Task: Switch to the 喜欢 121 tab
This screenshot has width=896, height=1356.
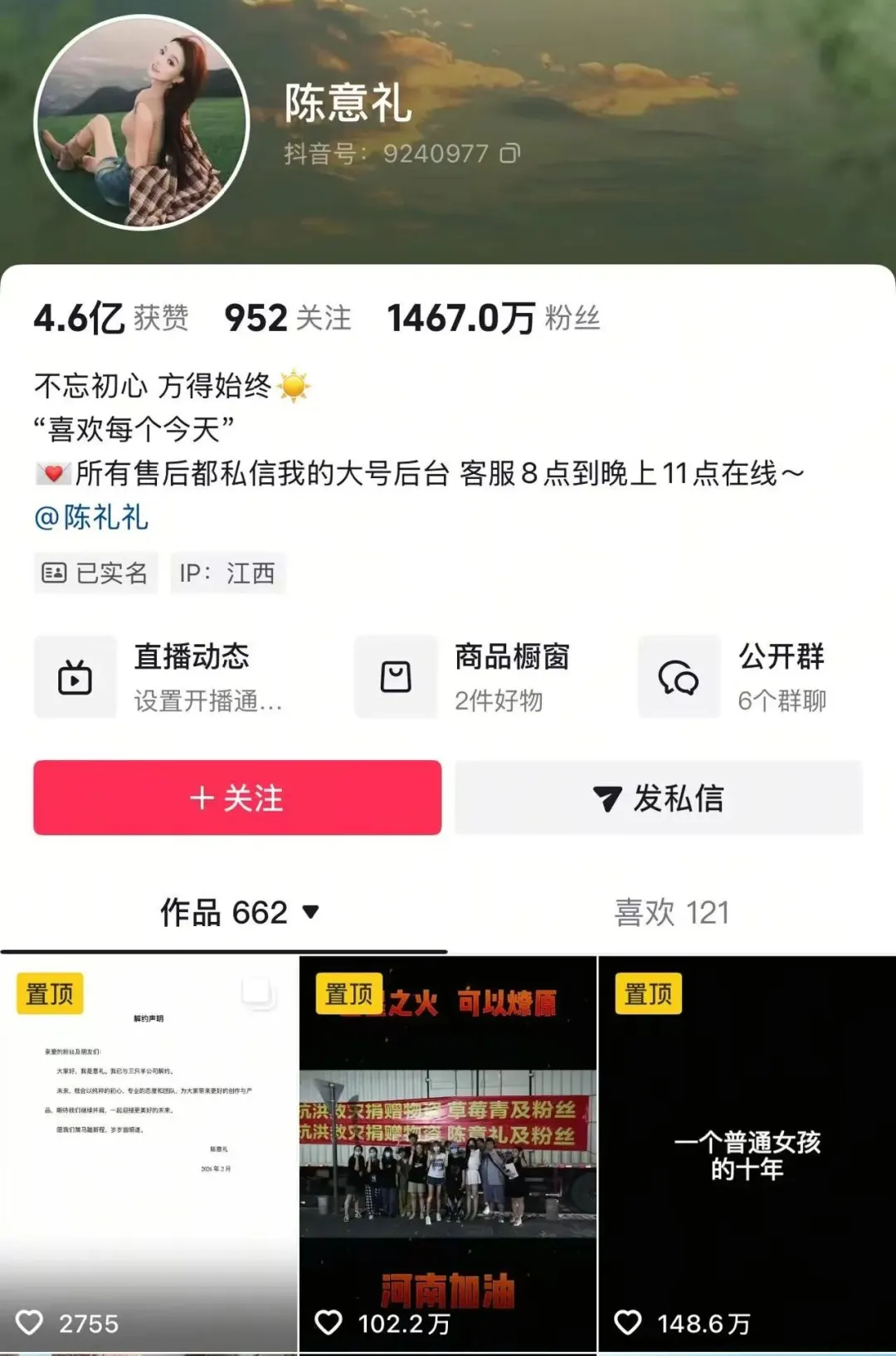Action: (x=672, y=913)
